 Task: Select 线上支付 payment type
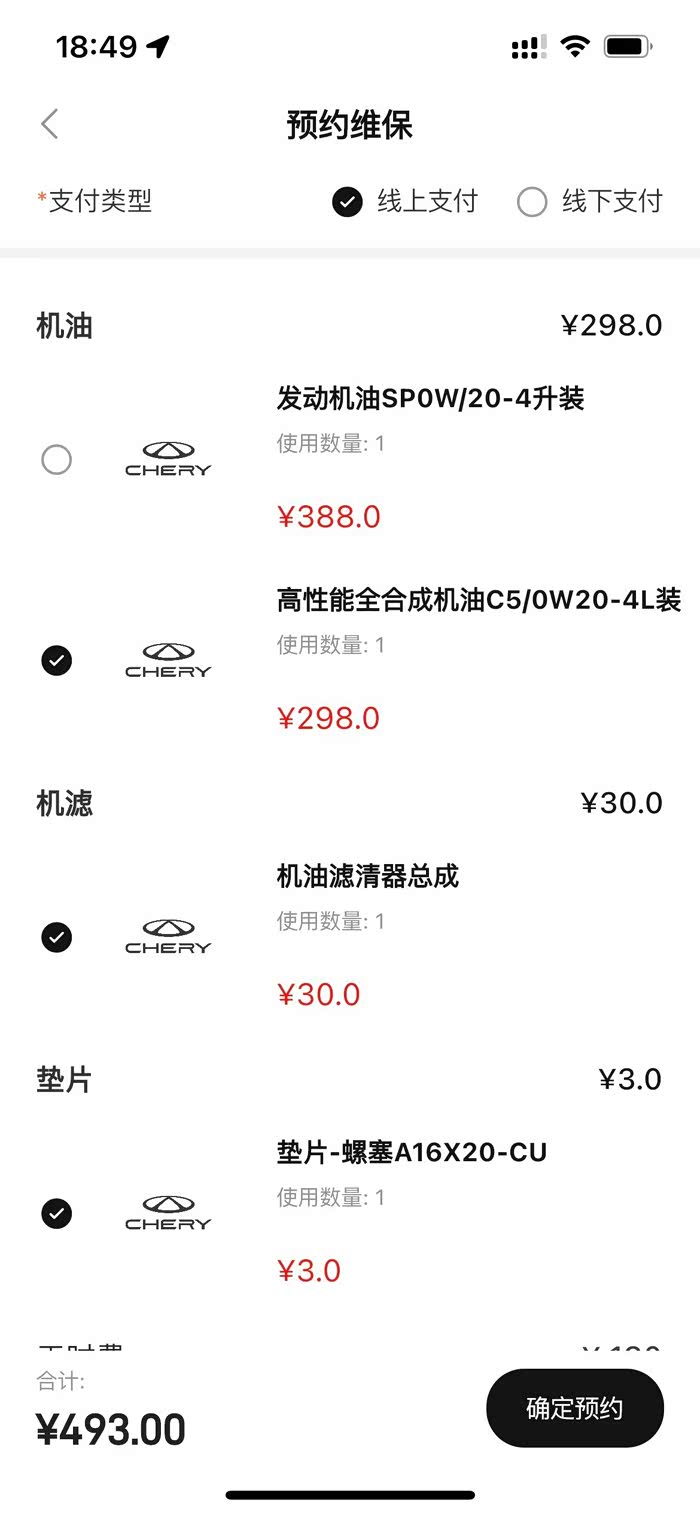tap(347, 202)
